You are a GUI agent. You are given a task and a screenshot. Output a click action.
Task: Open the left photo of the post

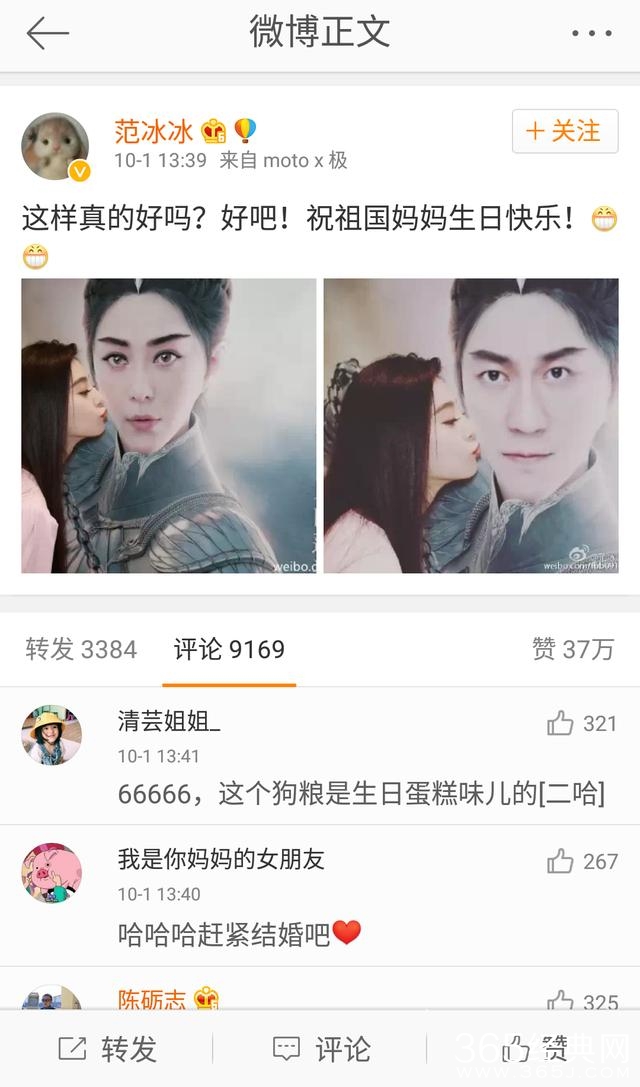point(169,426)
